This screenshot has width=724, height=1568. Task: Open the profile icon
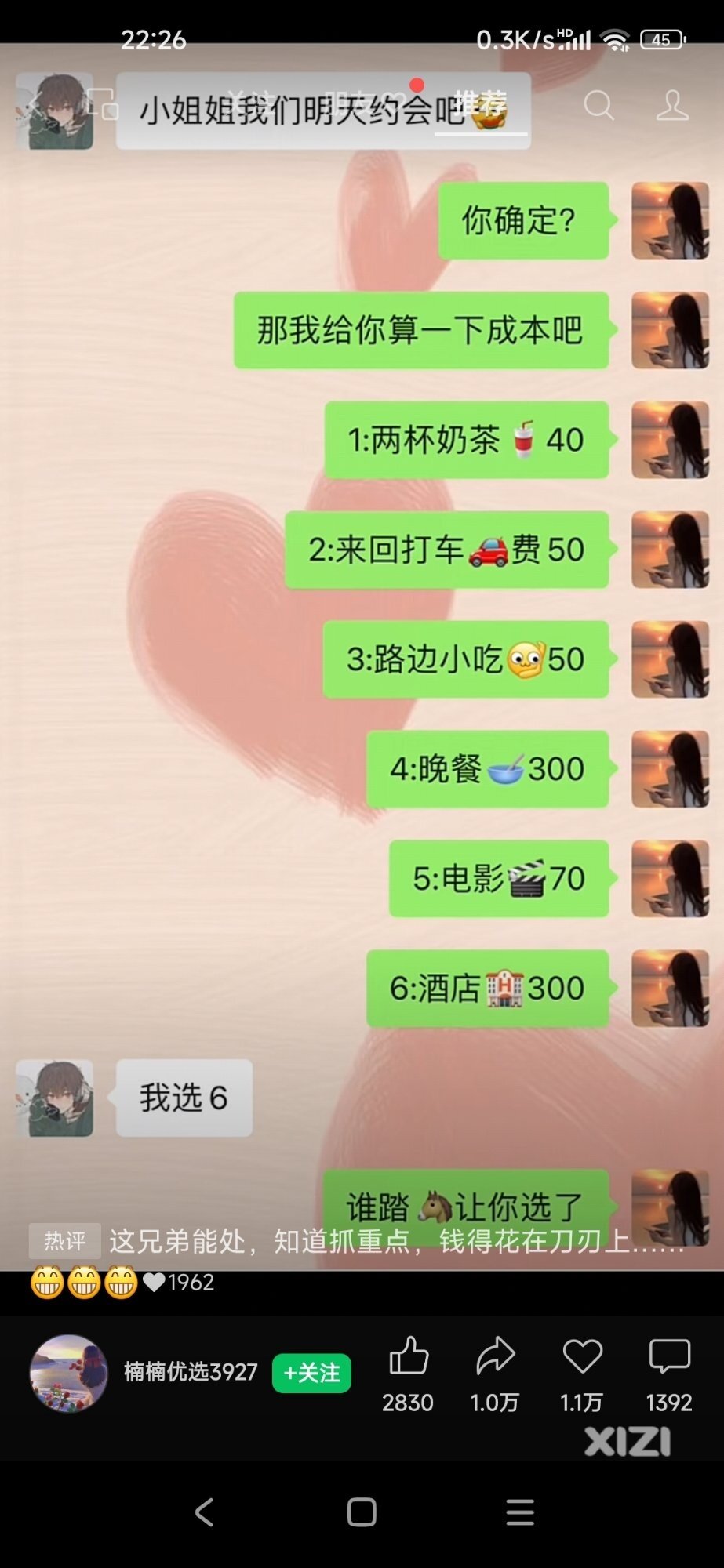coord(672,104)
